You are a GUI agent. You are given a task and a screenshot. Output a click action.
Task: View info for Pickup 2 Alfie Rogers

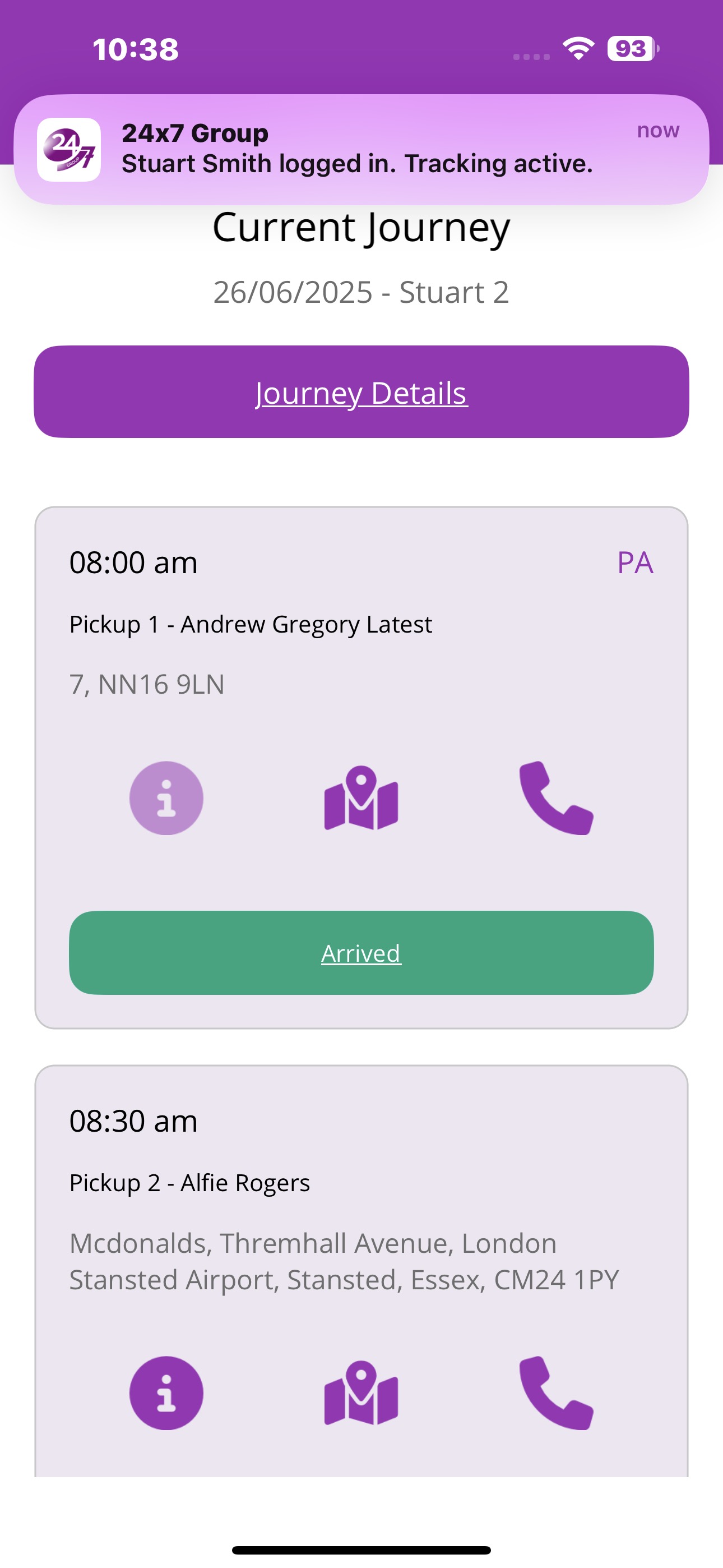tap(166, 1392)
